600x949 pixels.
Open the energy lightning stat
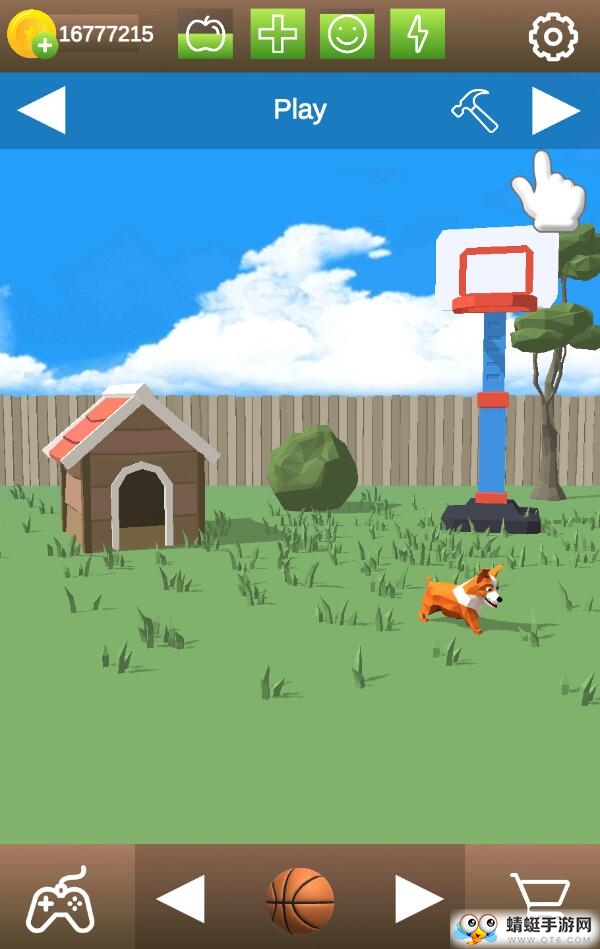tap(417, 35)
